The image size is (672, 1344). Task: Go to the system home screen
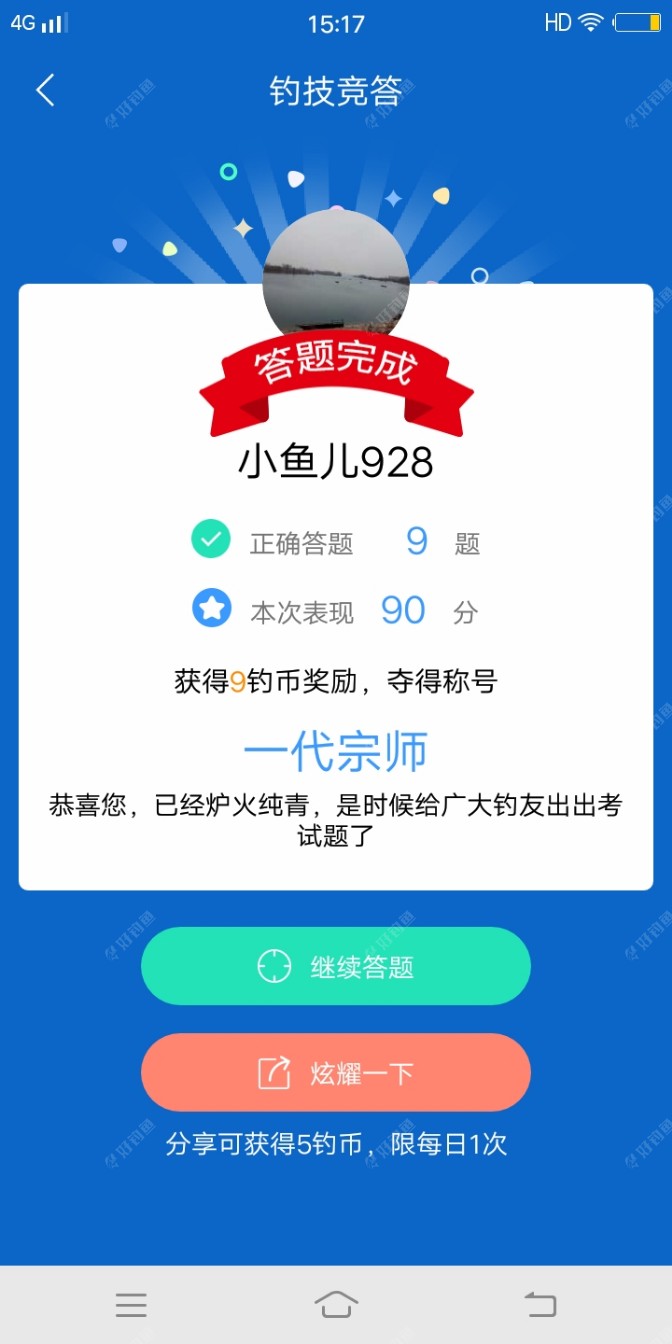(336, 1304)
